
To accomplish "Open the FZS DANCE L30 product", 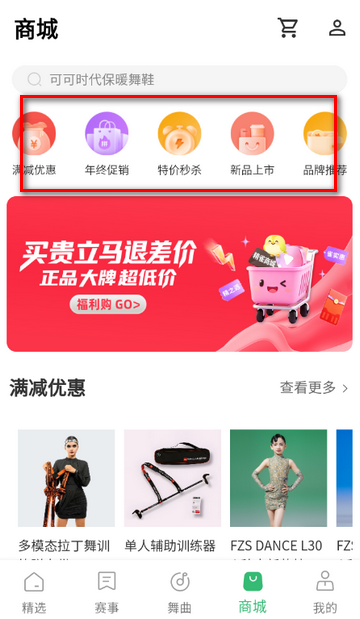I will [x=278, y=491].
